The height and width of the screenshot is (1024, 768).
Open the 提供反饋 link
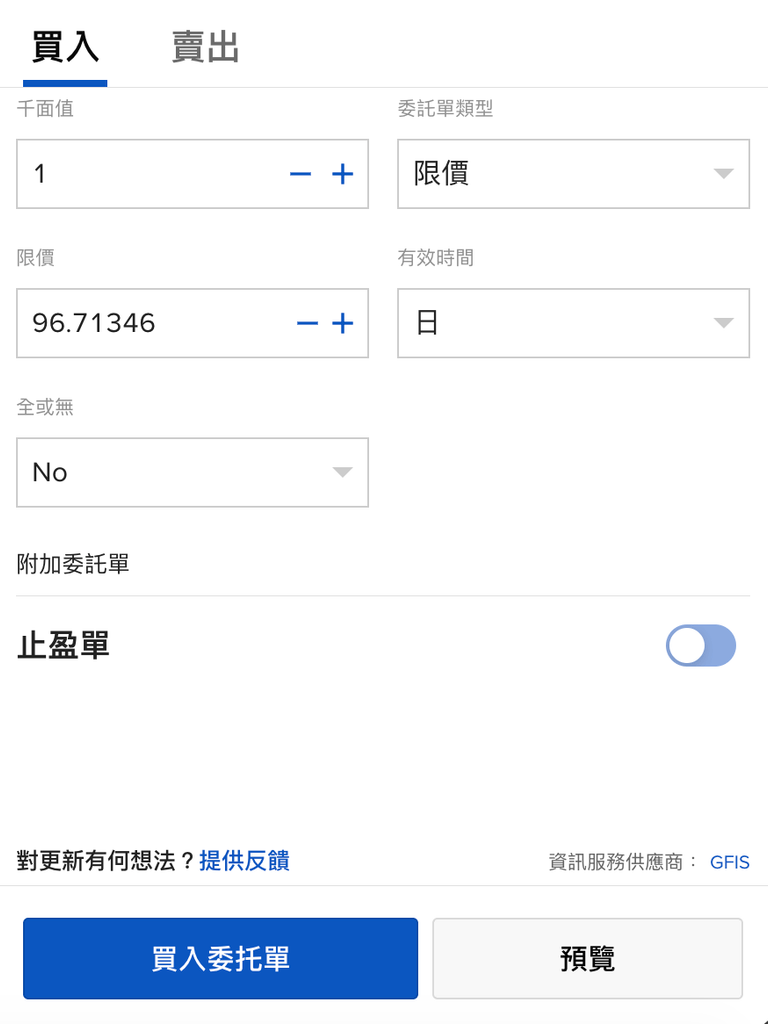[x=244, y=861]
